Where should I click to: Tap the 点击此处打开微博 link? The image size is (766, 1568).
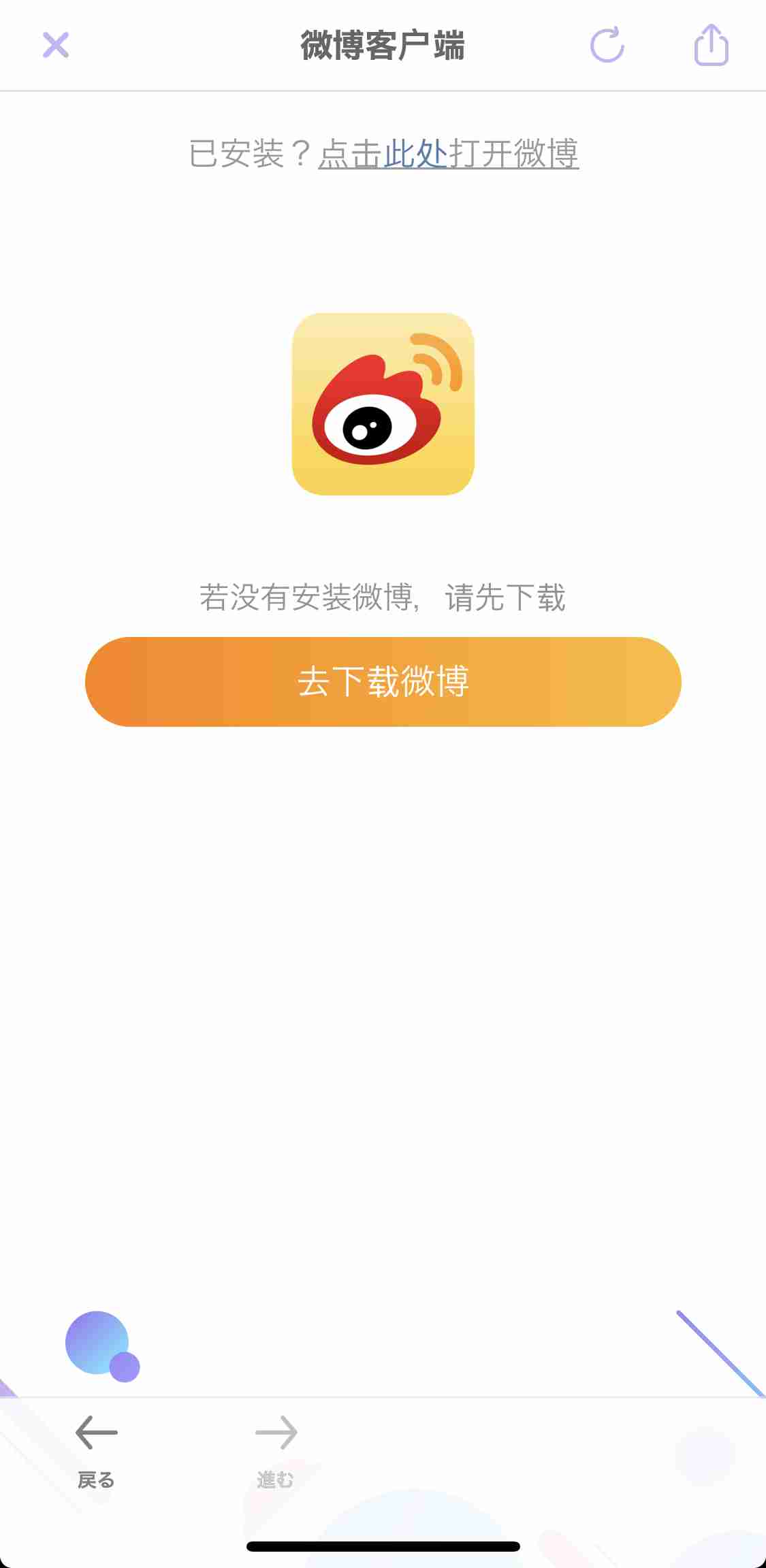click(x=449, y=153)
